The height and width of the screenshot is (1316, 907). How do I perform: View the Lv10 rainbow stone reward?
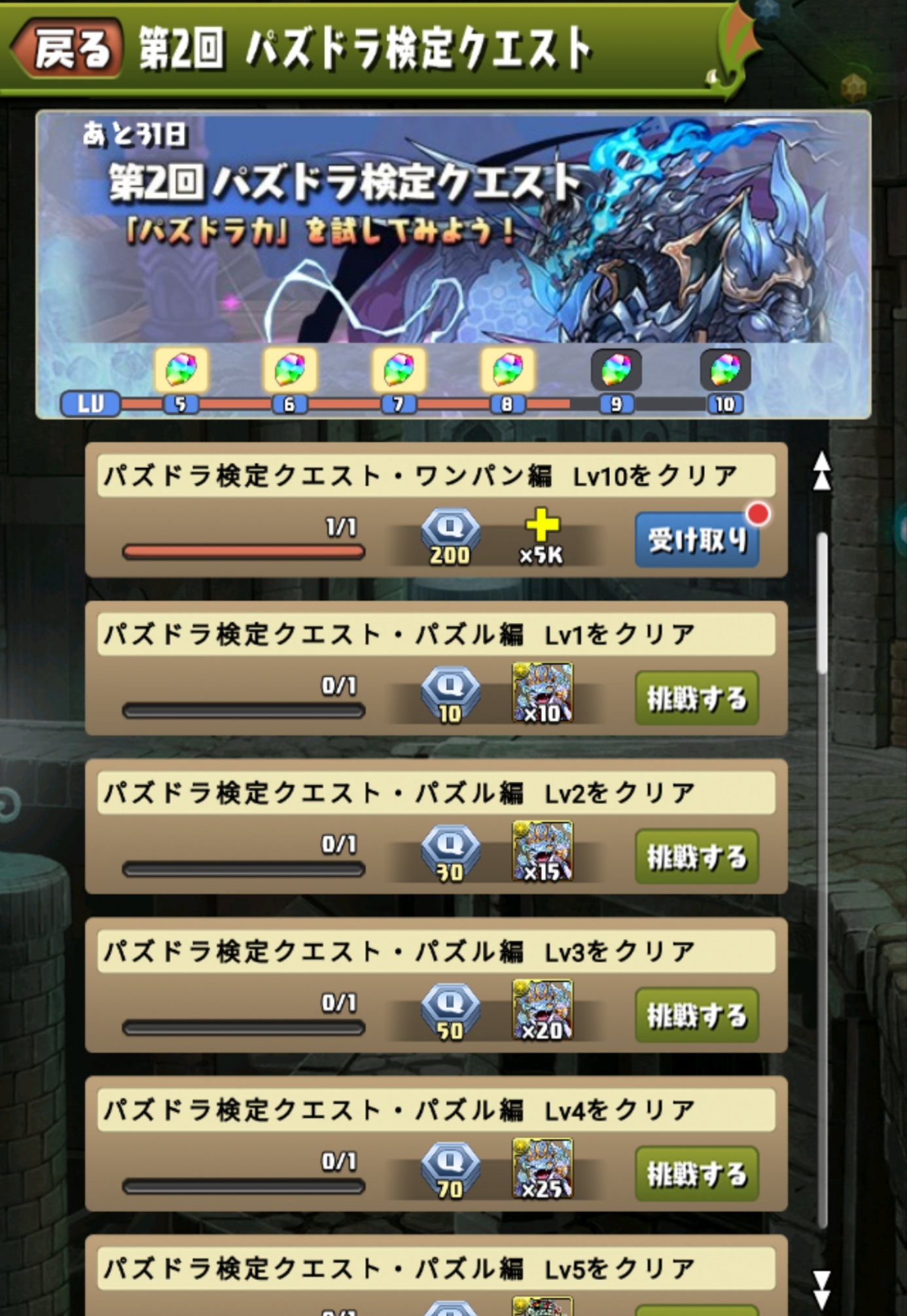click(x=724, y=370)
